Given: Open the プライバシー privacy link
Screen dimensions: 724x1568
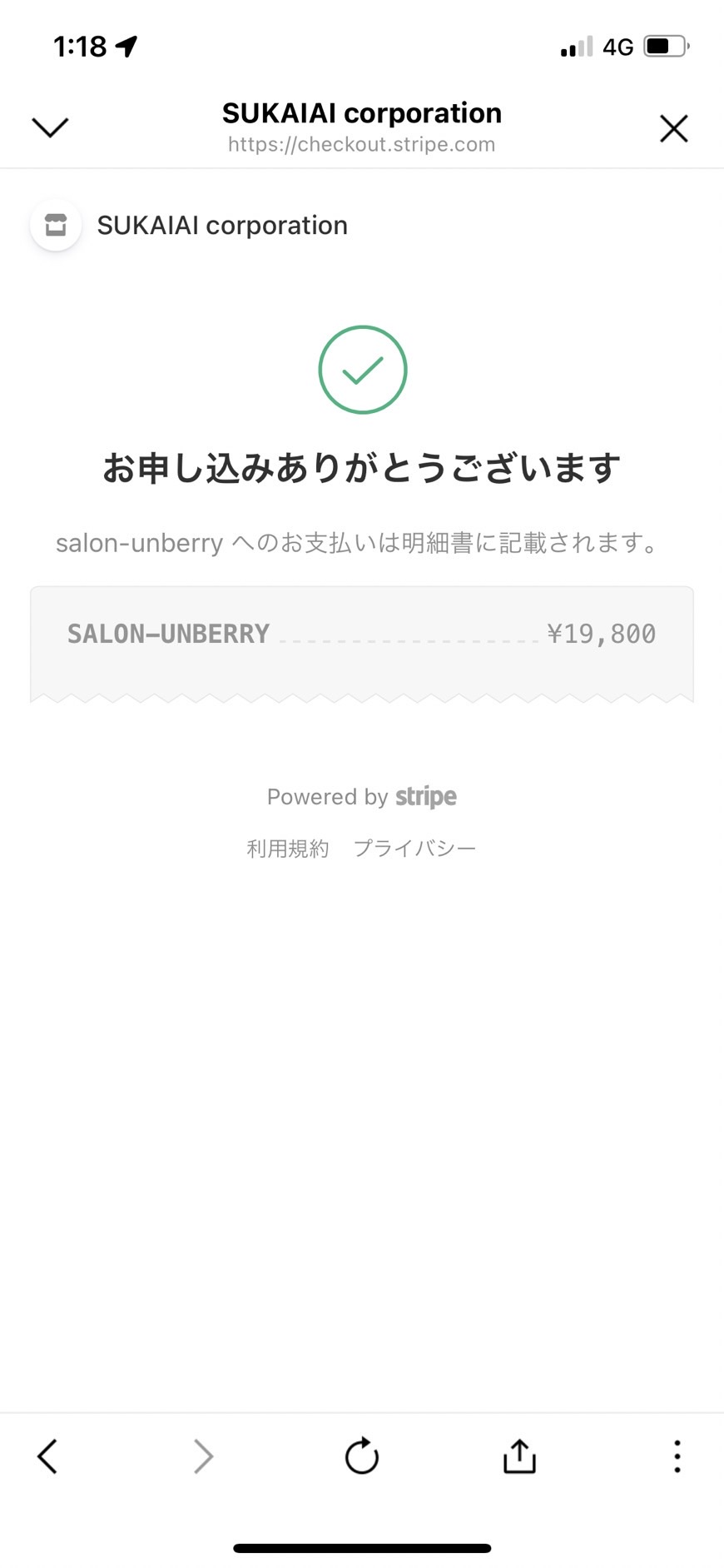Looking at the screenshot, I should pos(414,849).
